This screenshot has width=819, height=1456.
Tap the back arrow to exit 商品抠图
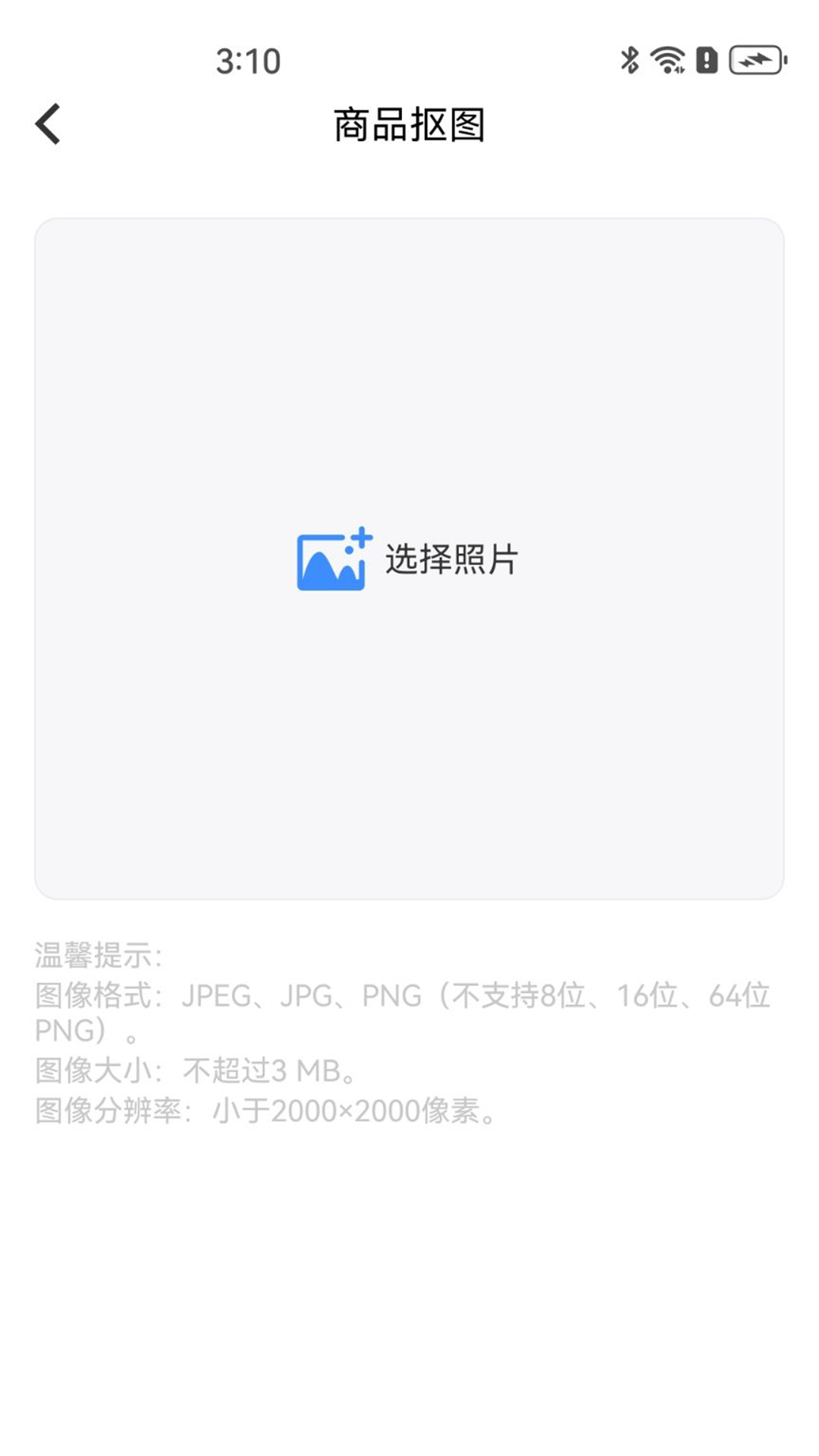click(48, 123)
